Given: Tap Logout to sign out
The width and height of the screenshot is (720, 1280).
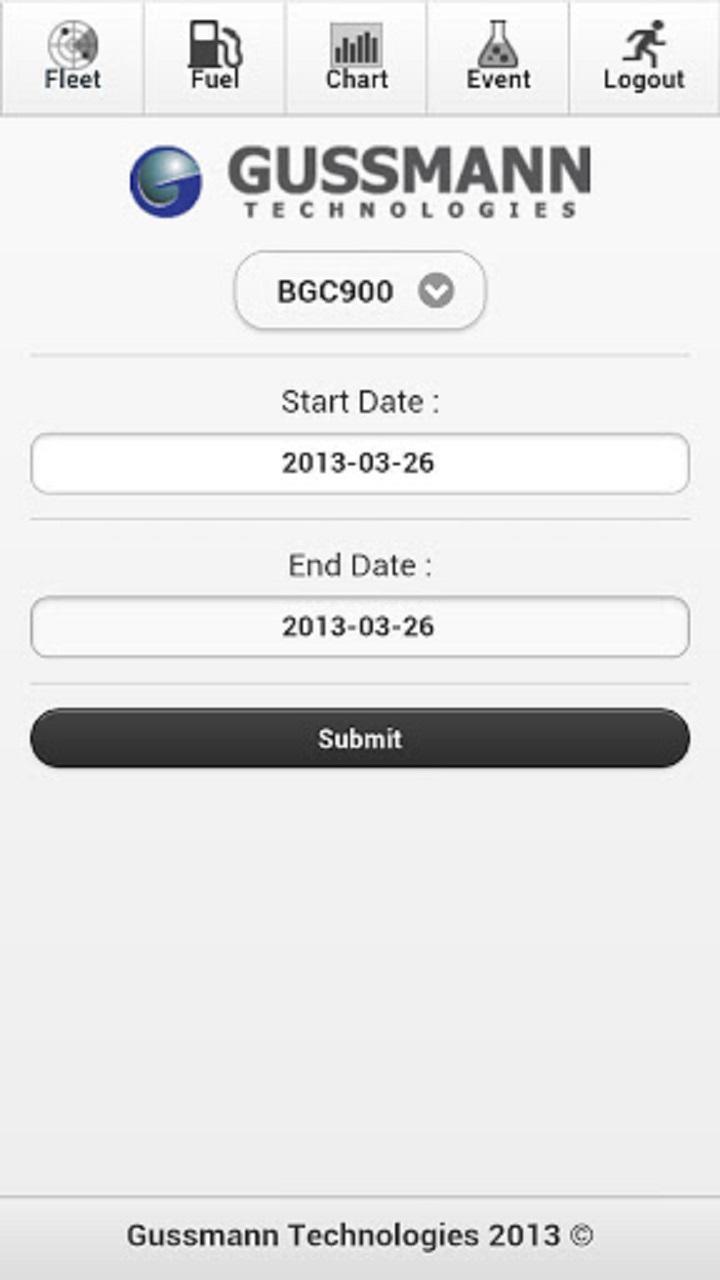Looking at the screenshot, I should click(644, 58).
